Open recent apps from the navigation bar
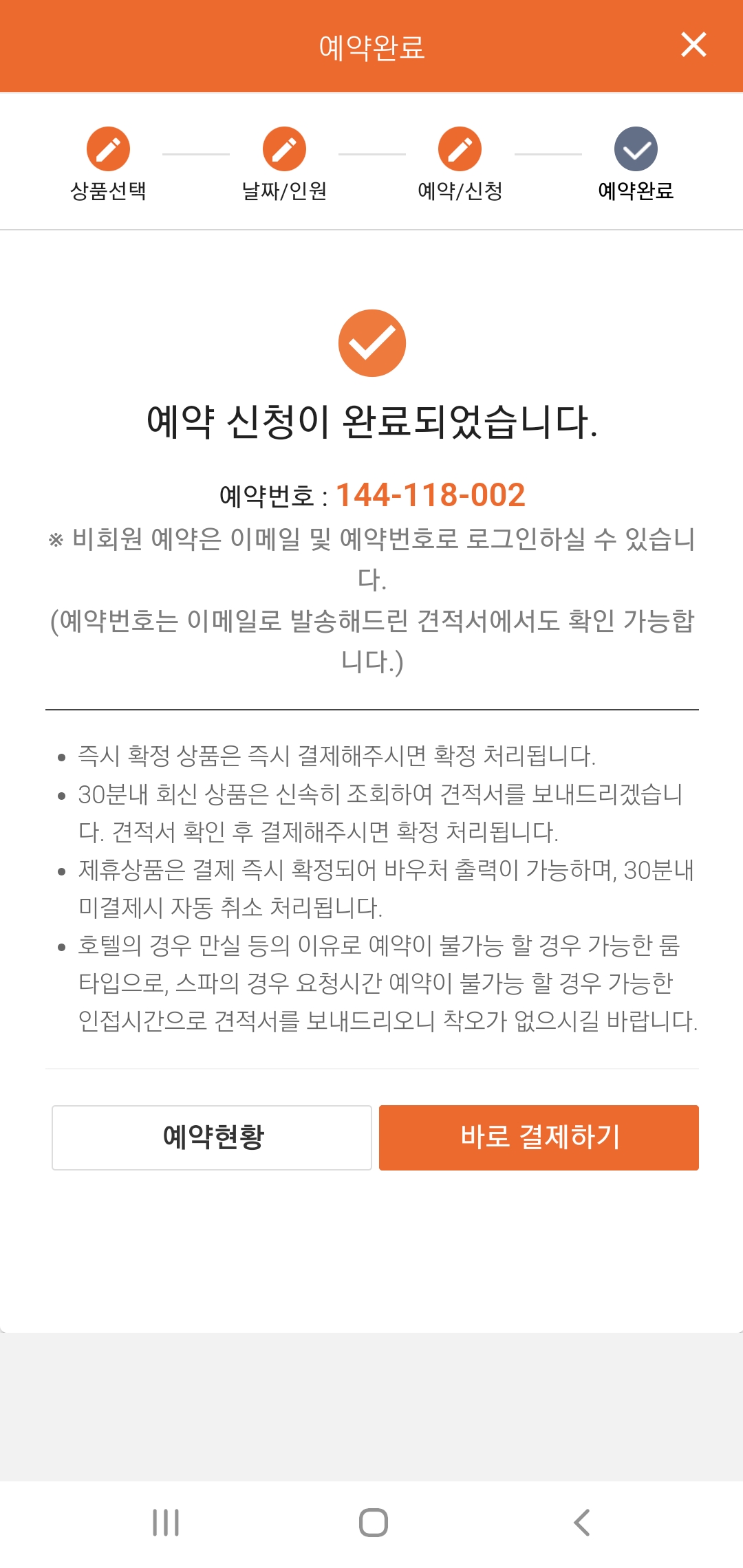The height and width of the screenshot is (1568, 743). pos(166,1523)
